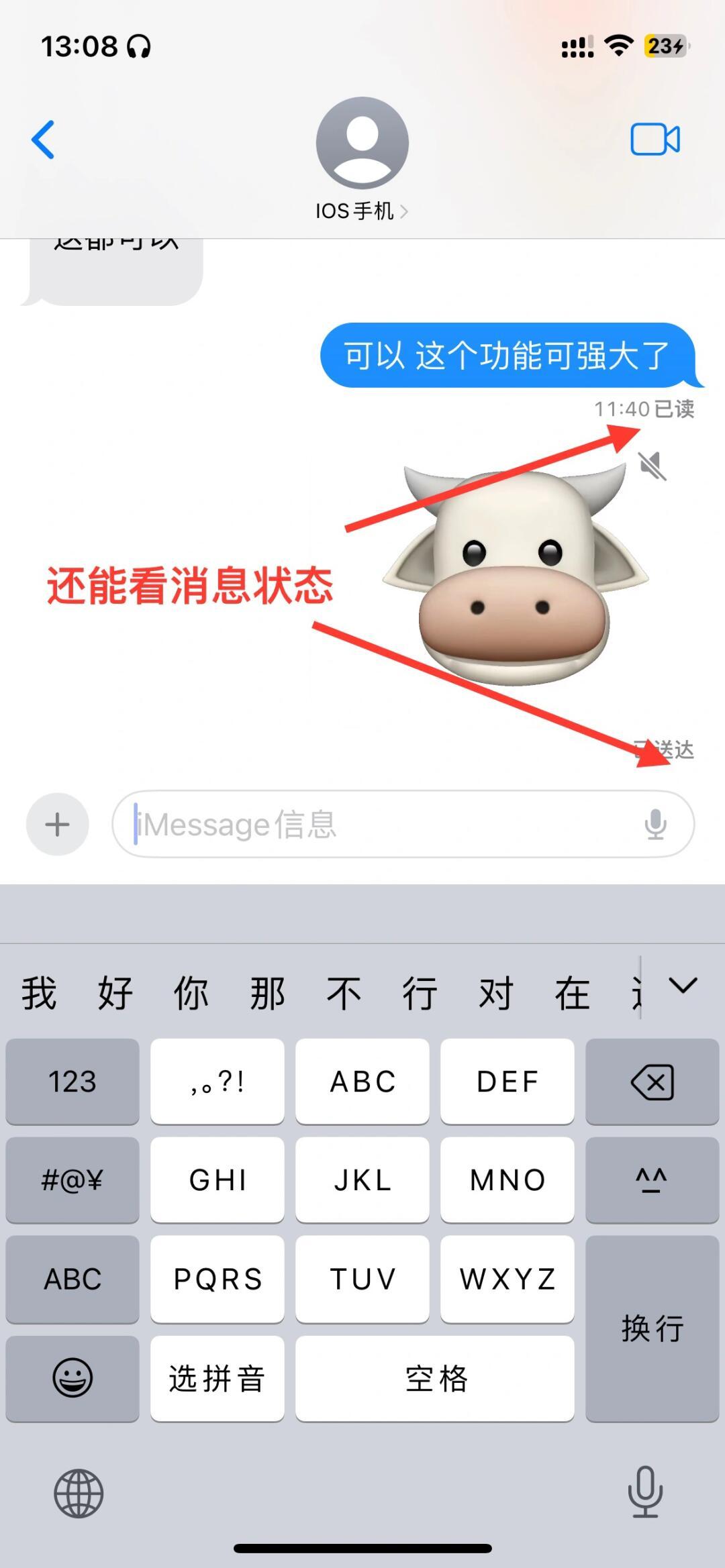Screen dimensions: 725x1568
Task: Tap the backspace key on the keyboard
Action: [x=652, y=1082]
